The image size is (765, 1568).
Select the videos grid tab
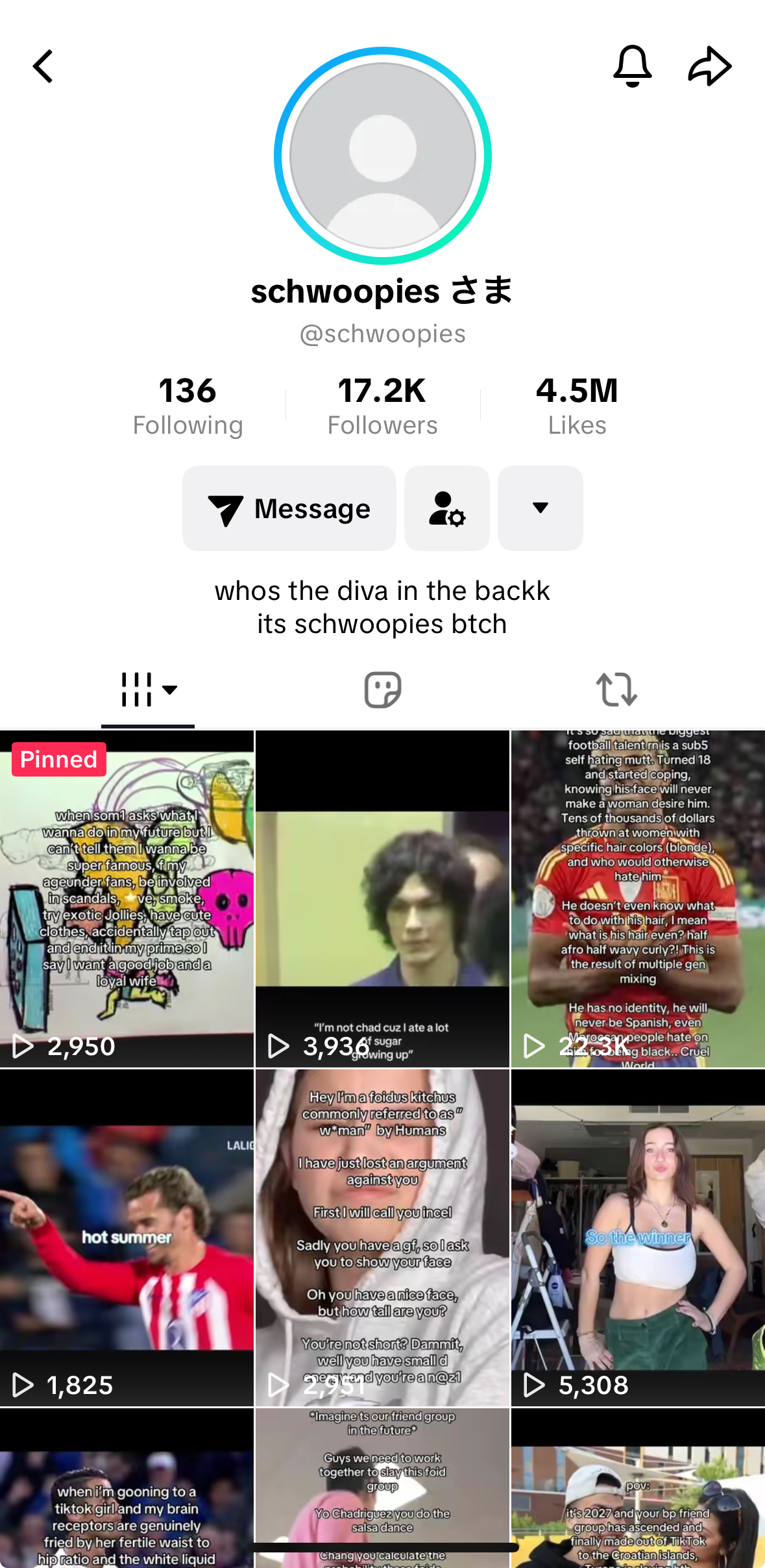(x=148, y=690)
